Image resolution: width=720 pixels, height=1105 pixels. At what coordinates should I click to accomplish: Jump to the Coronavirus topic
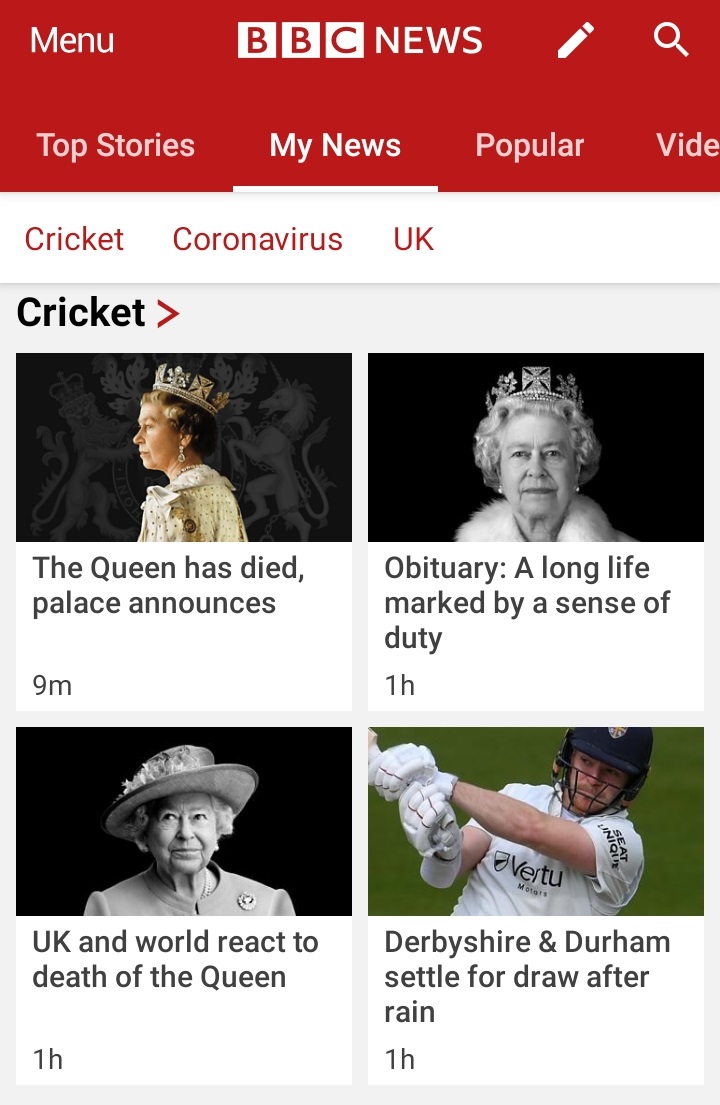click(257, 239)
